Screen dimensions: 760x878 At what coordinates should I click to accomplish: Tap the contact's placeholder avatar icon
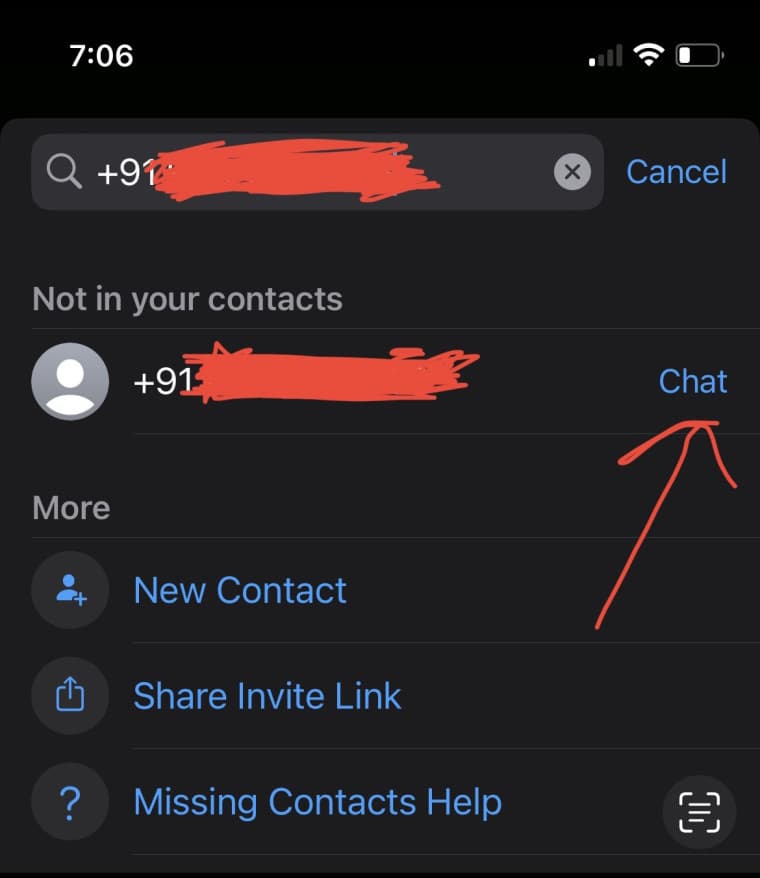tap(69, 381)
